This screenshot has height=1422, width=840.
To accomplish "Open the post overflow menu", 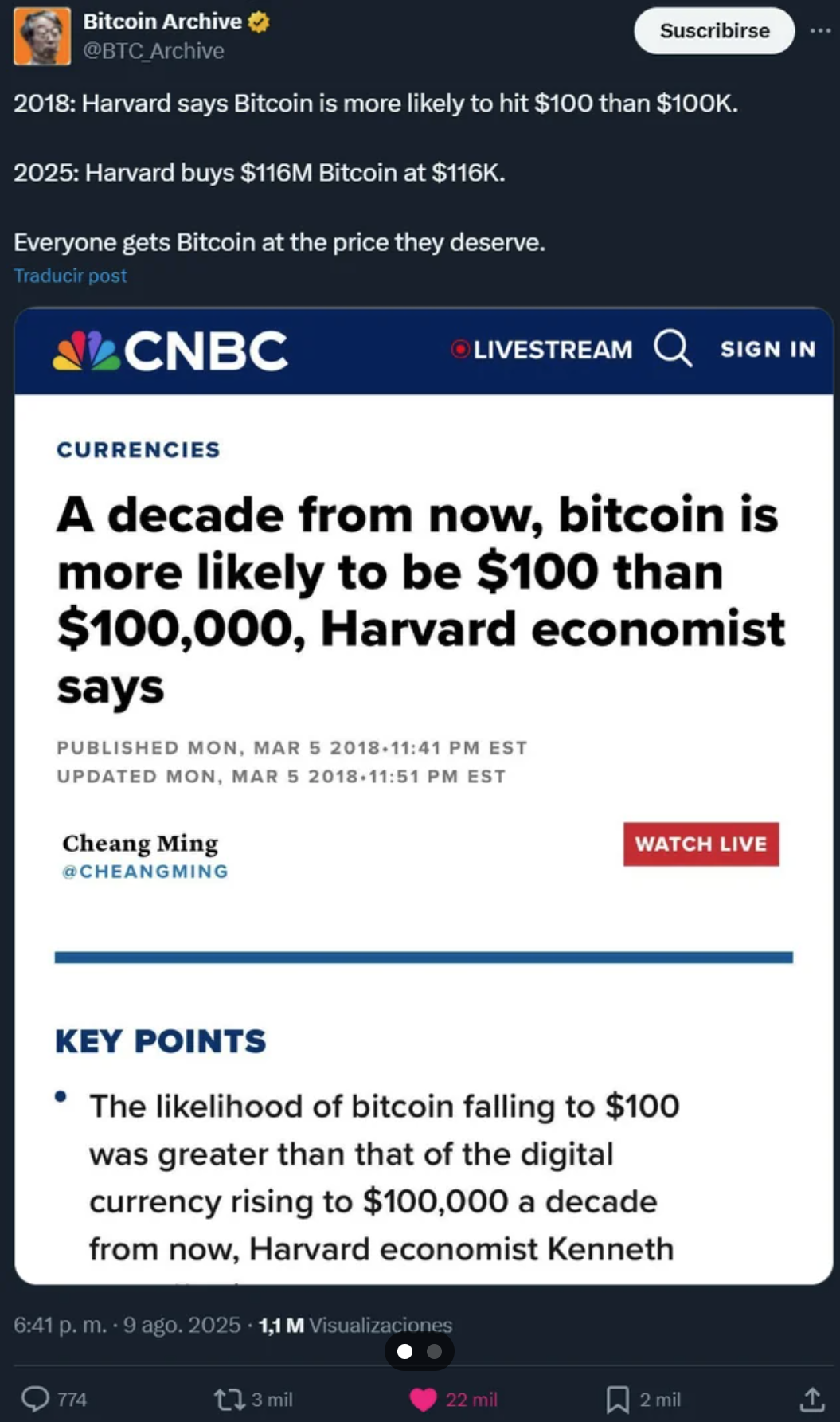I will pos(820,31).
